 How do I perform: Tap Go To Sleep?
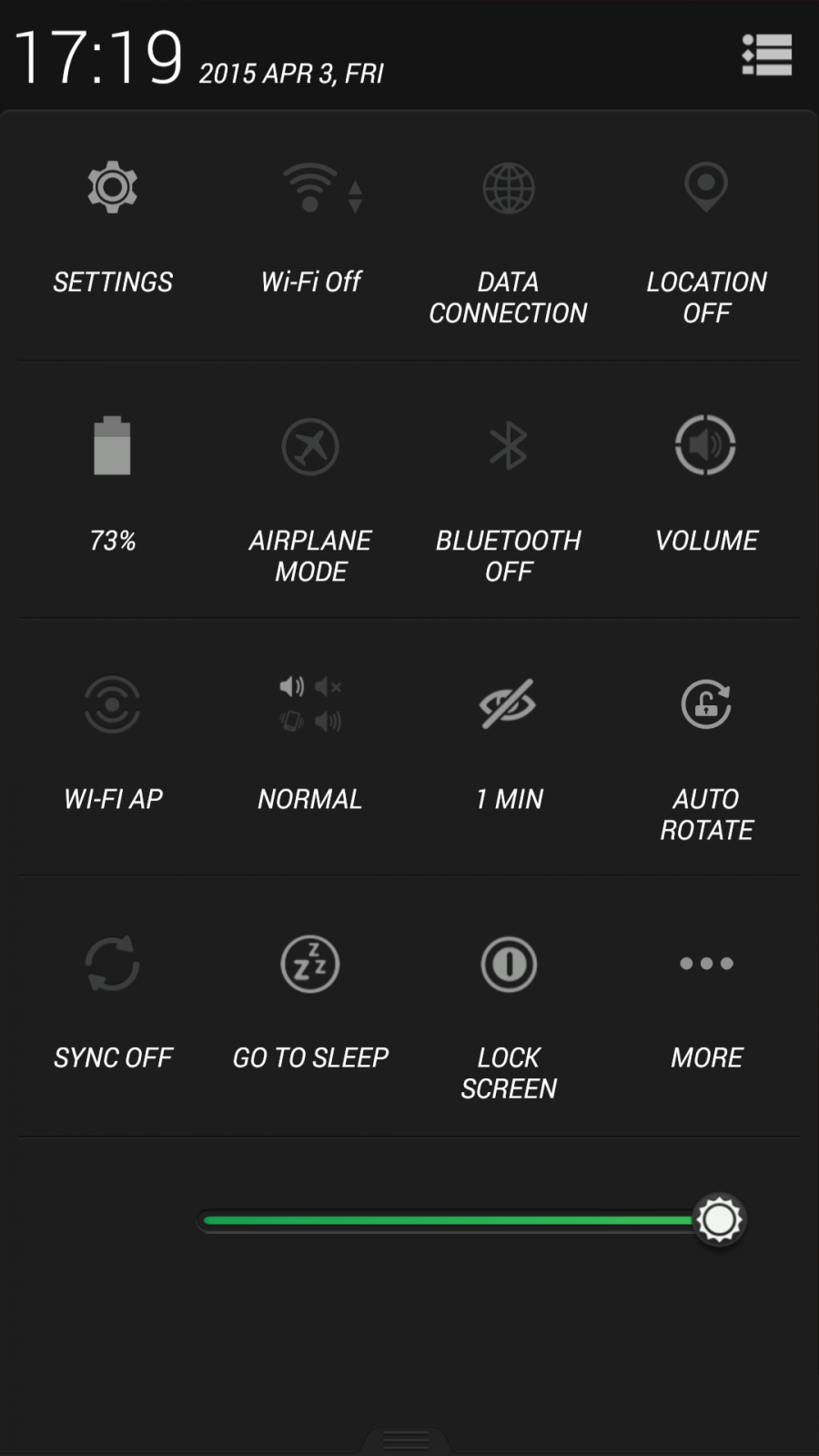(311, 1006)
